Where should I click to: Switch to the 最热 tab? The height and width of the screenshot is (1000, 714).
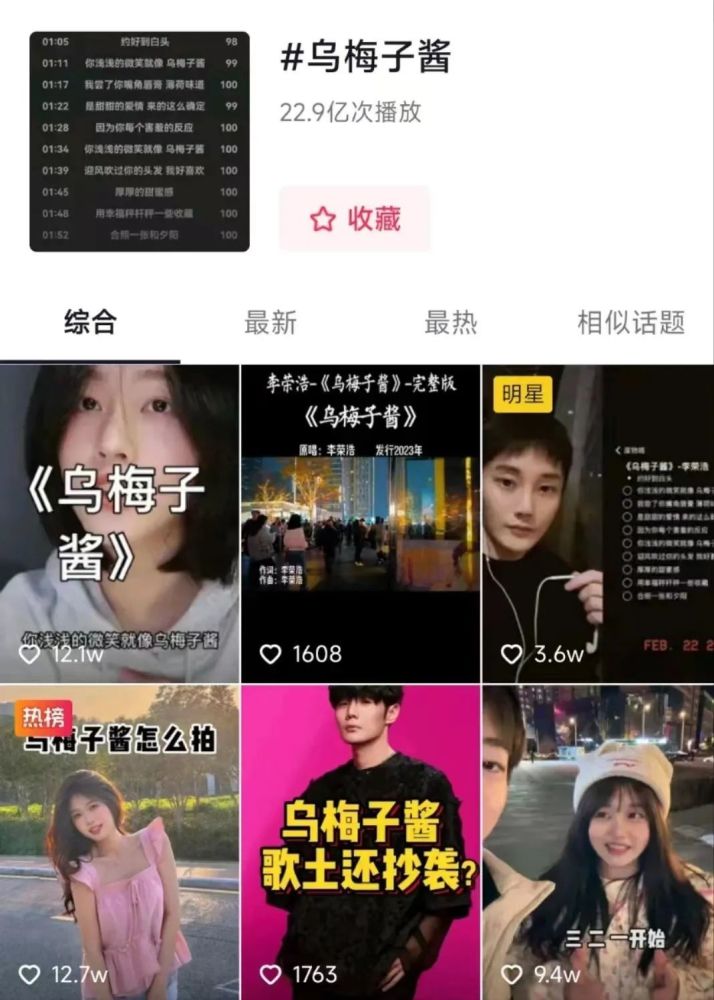pyautogui.click(x=450, y=322)
